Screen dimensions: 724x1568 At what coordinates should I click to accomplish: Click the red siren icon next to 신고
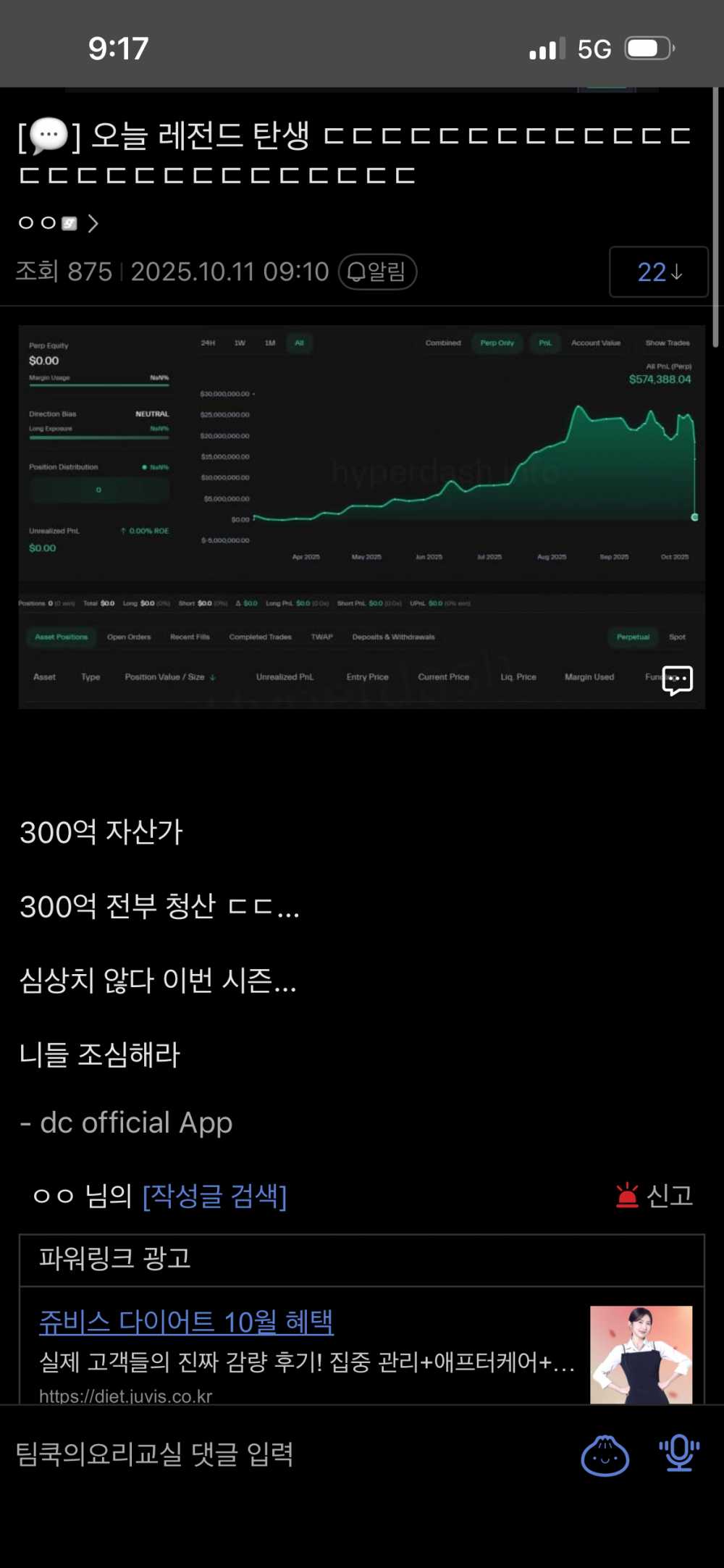click(627, 1195)
